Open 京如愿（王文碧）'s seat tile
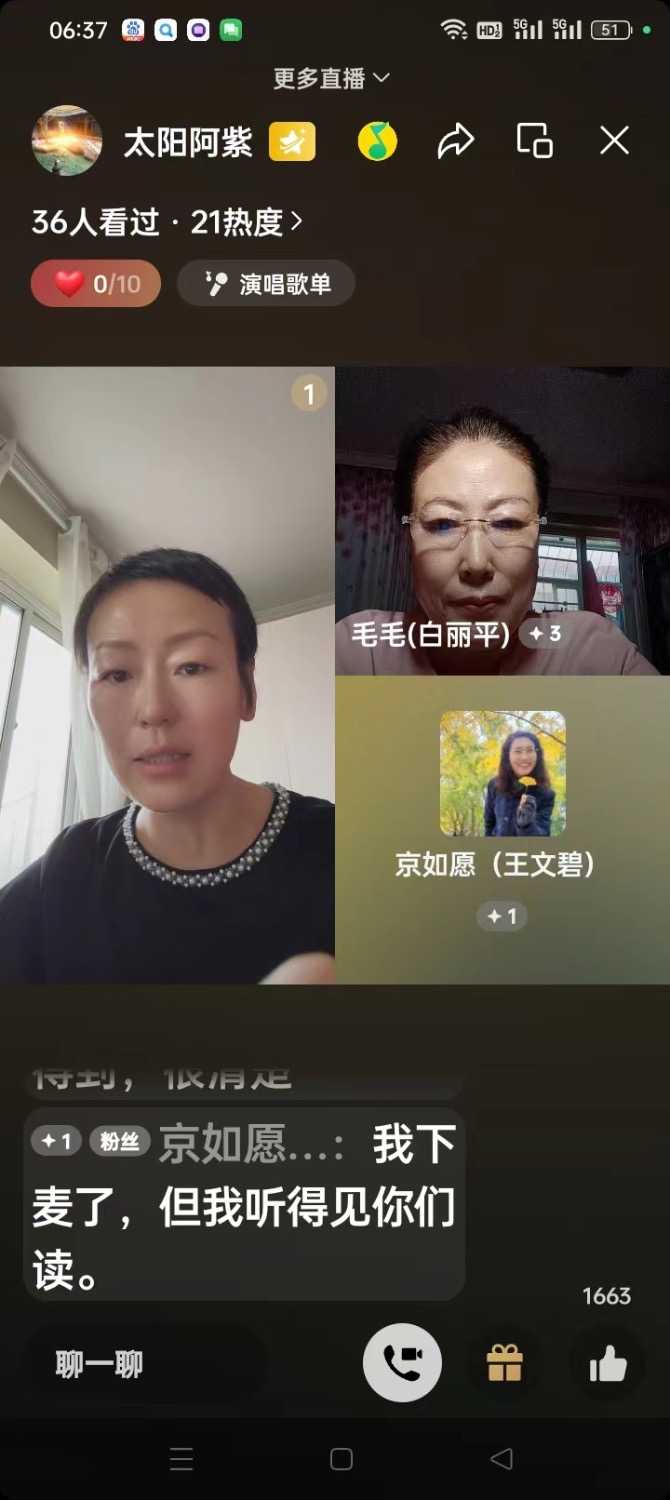The height and width of the screenshot is (1500, 670). pos(502,830)
